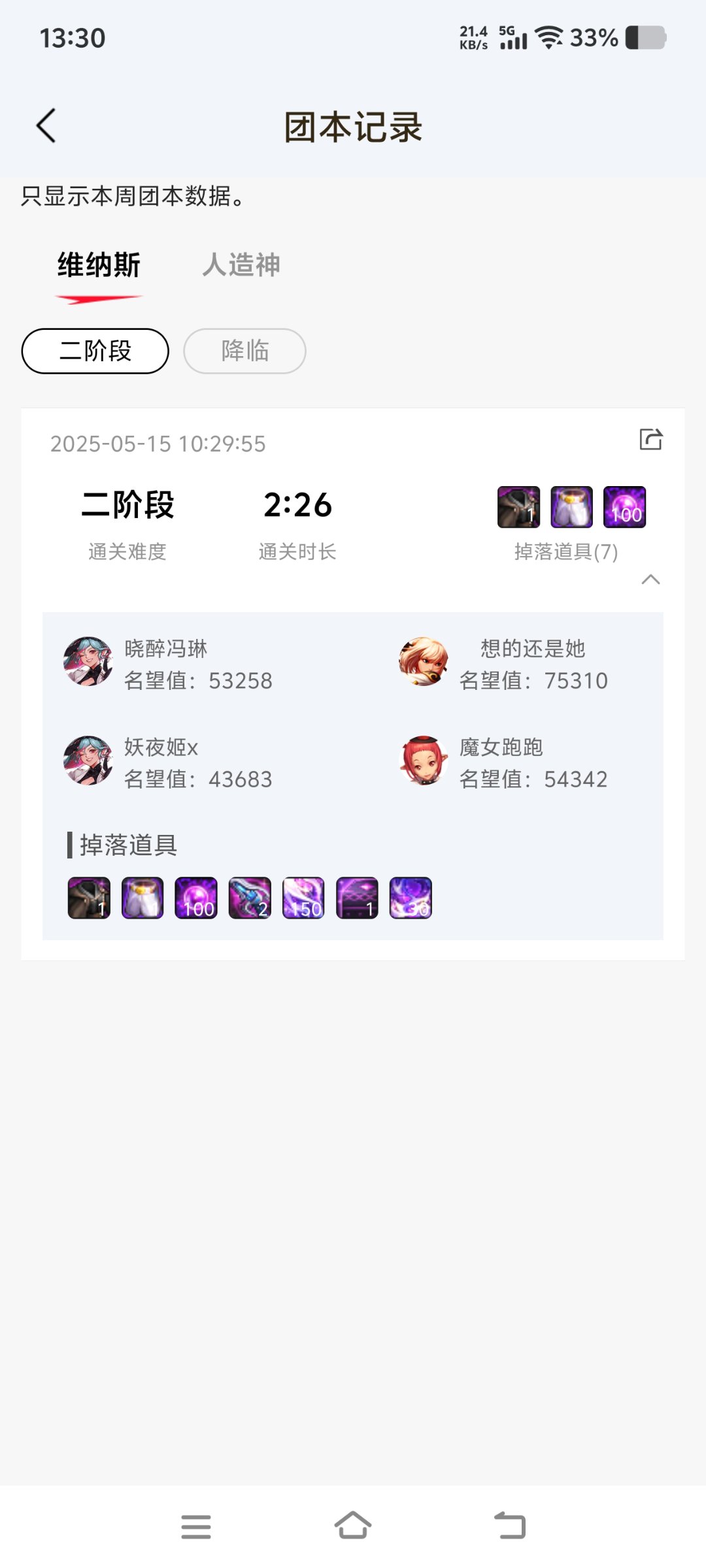Select the 二阶段 filter chip
Viewport: 706px width, 1568px height.
95,351
